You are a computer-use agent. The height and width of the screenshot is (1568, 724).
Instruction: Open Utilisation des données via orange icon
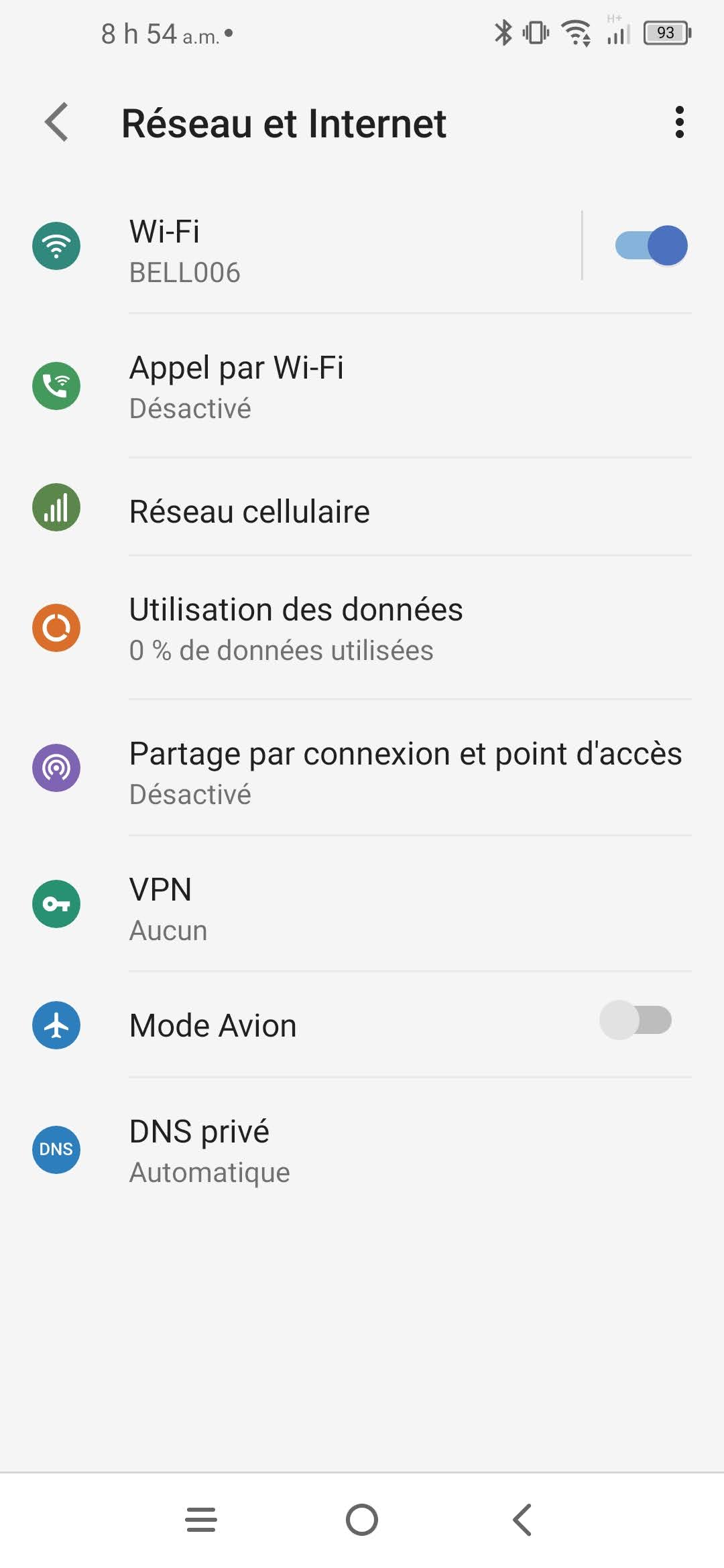[x=56, y=627]
